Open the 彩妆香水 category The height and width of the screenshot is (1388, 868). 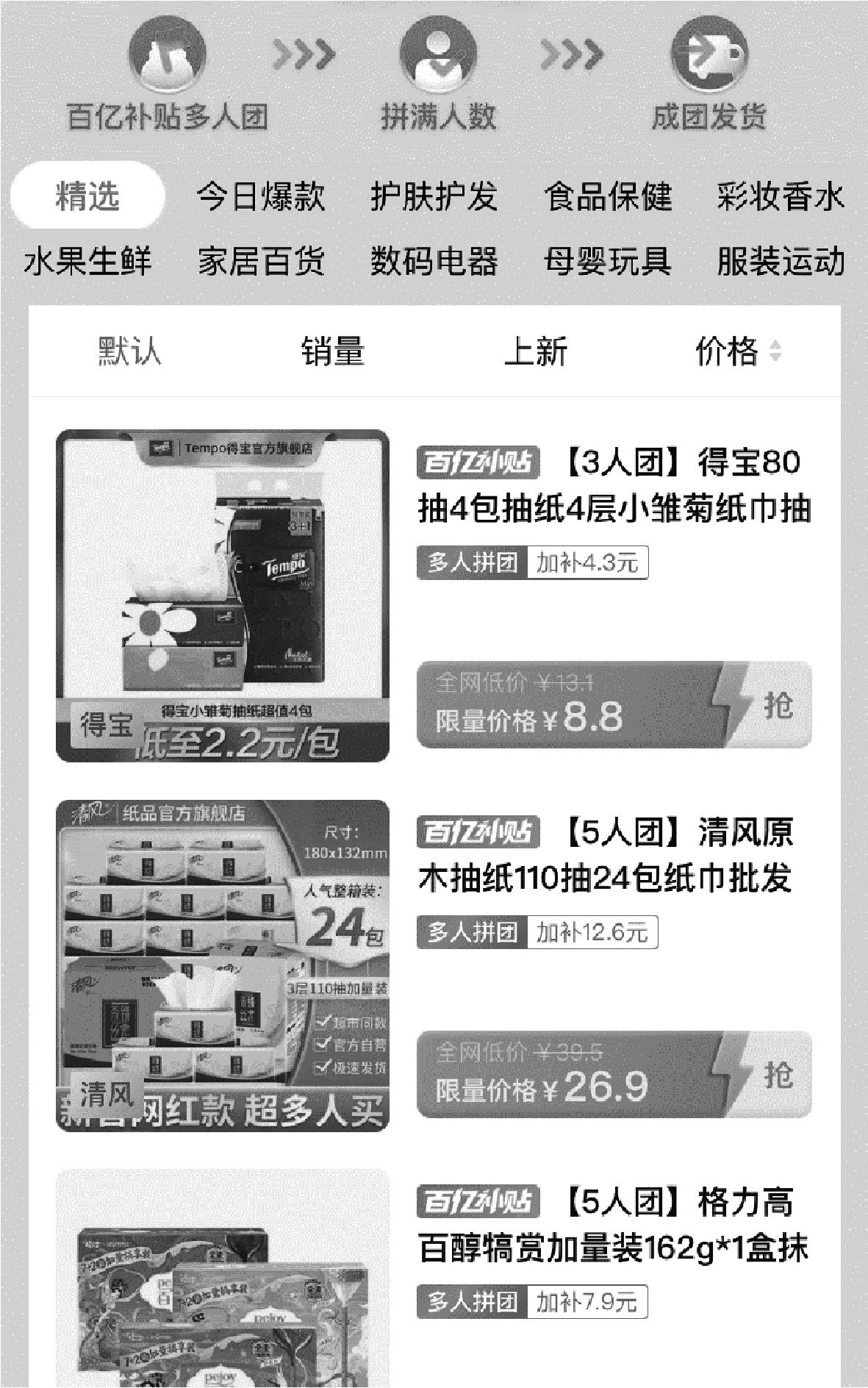(781, 196)
